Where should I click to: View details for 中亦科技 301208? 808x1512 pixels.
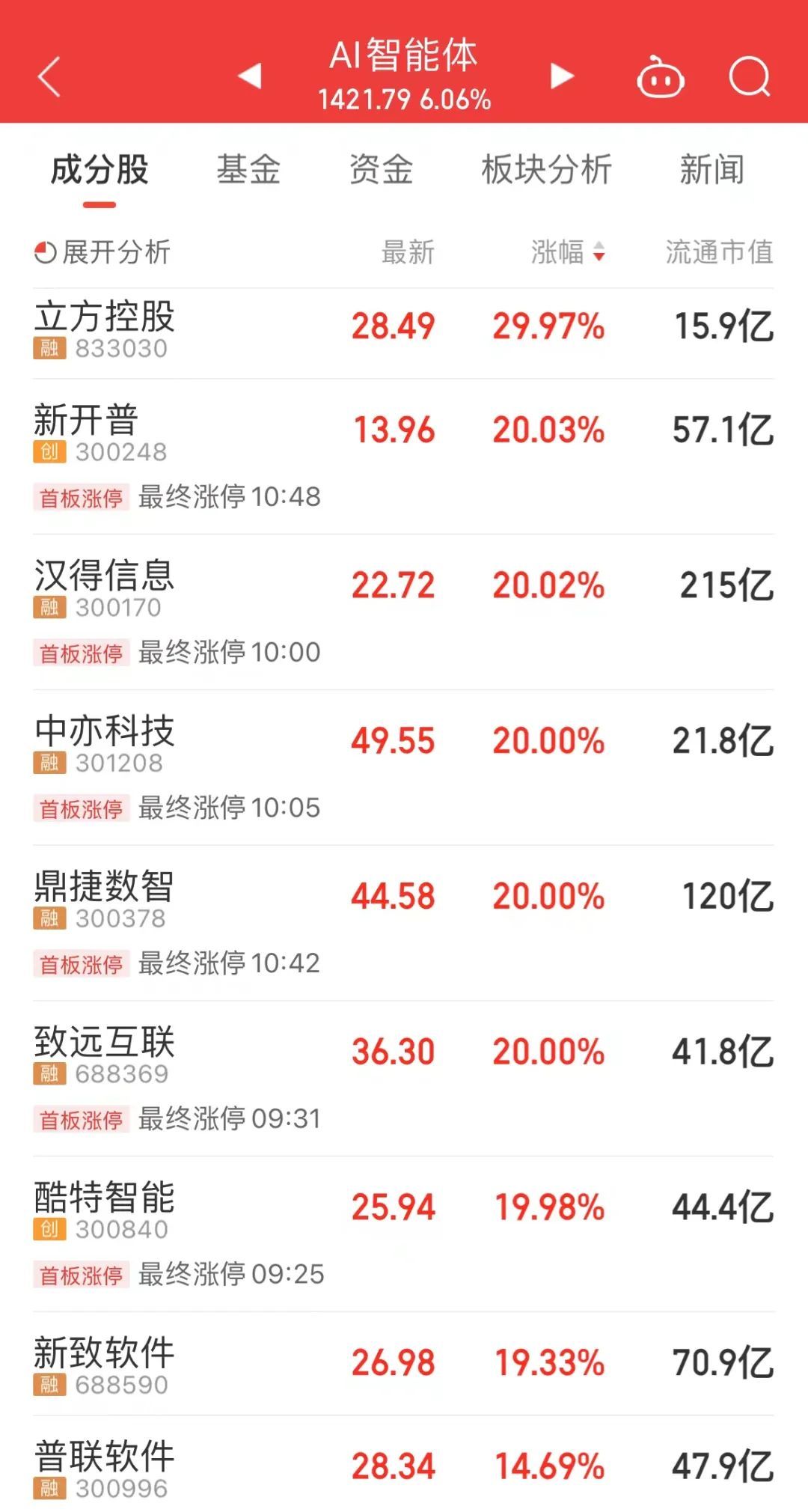pyautogui.click(x=404, y=768)
